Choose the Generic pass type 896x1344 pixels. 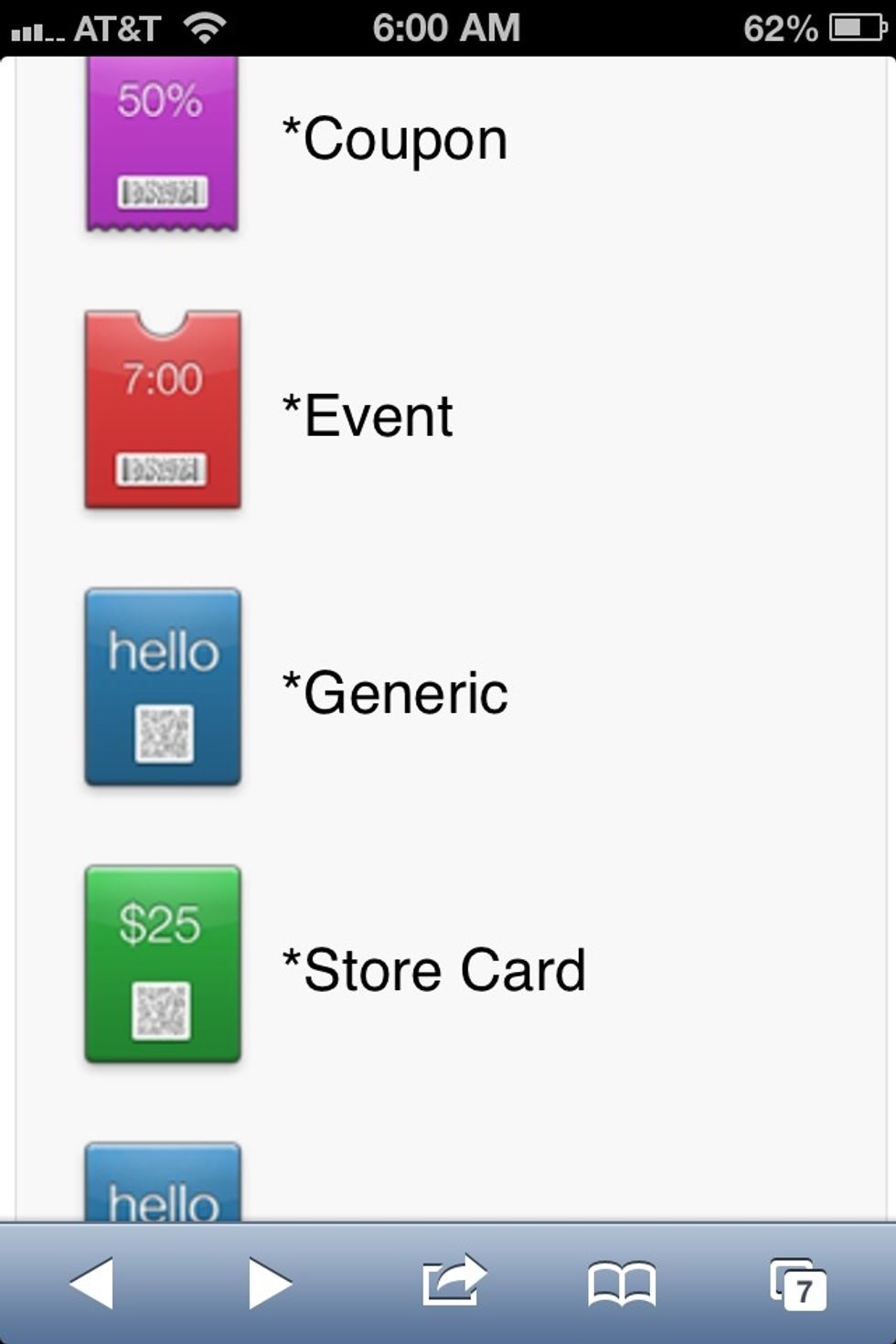pyautogui.click(x=395, y=693)
